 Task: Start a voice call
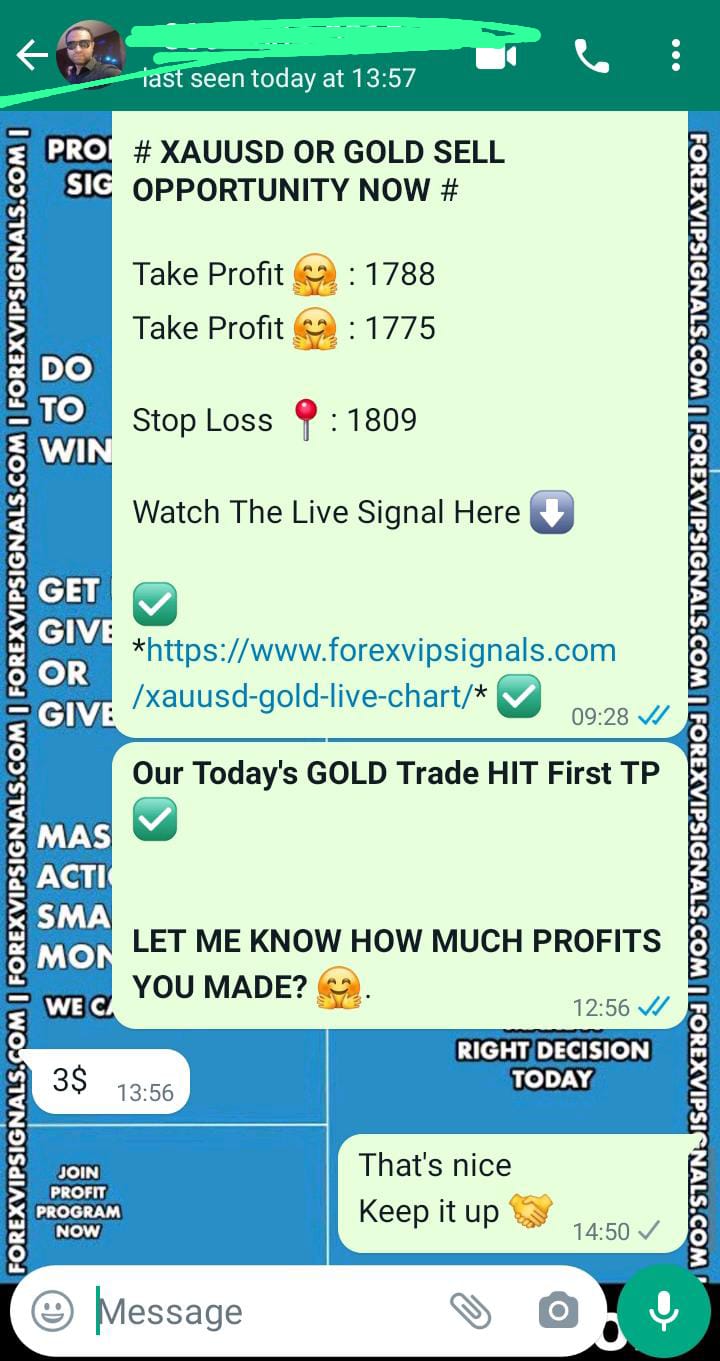[x=592, y=57]
